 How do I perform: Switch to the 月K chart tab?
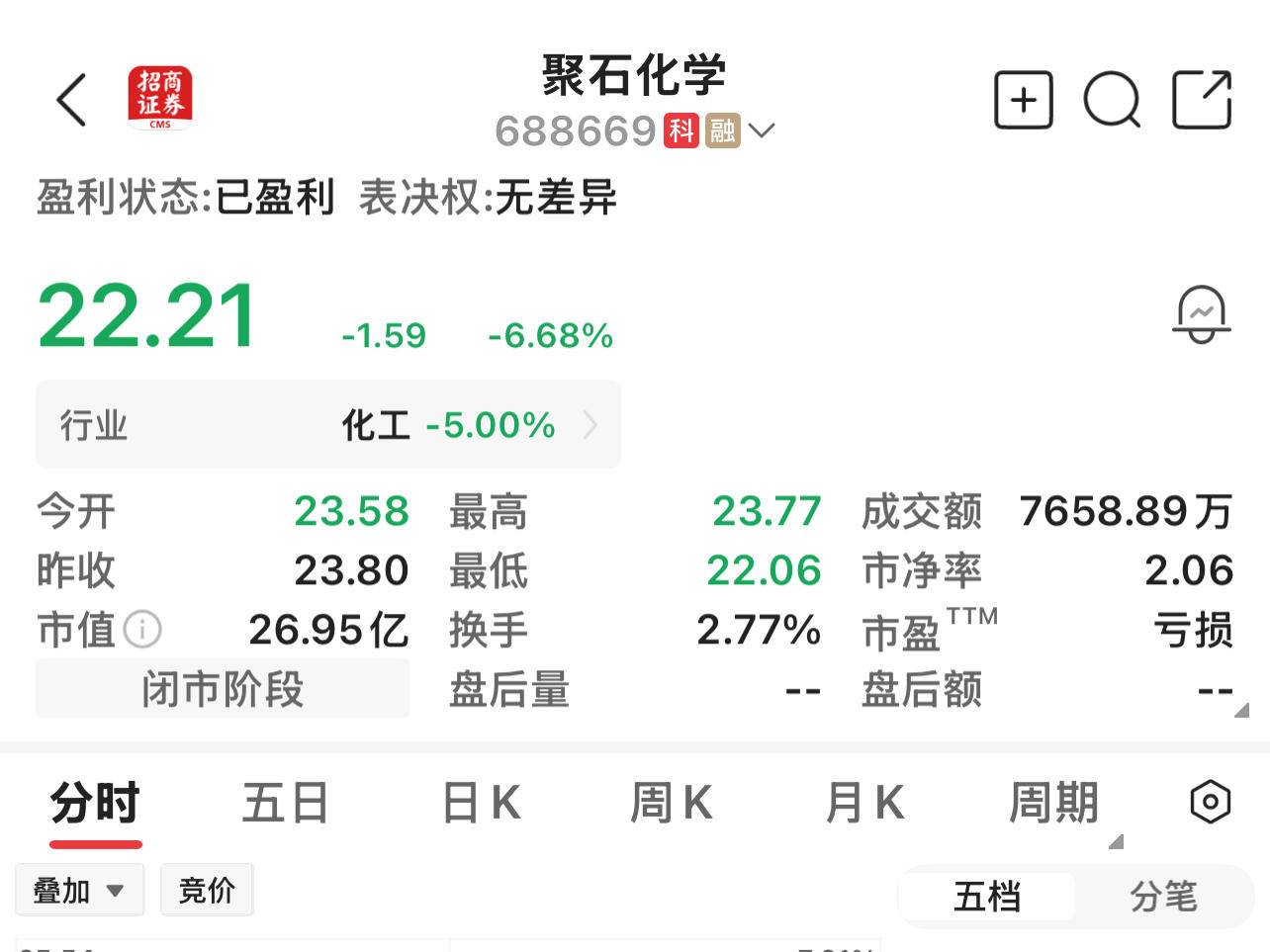click(x=864, y=803)
